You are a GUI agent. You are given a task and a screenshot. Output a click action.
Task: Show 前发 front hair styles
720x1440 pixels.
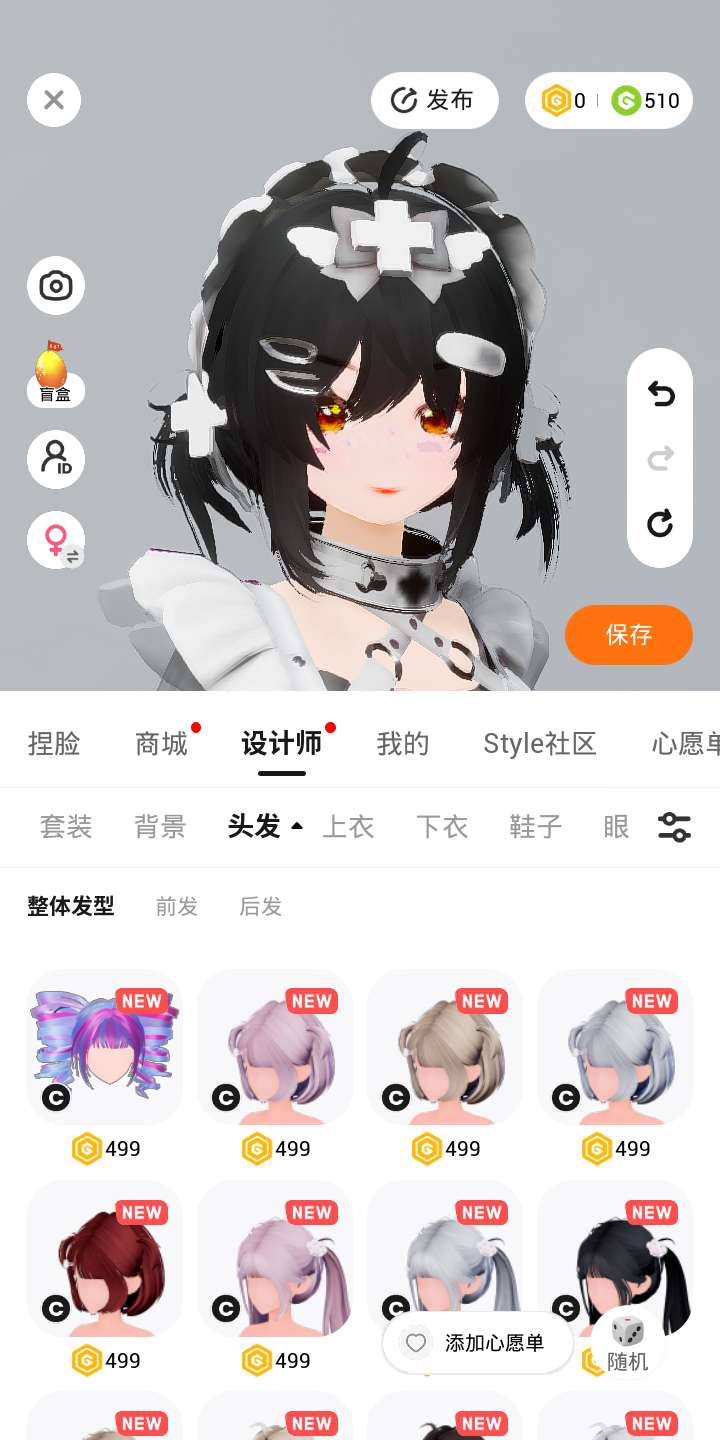177,907
